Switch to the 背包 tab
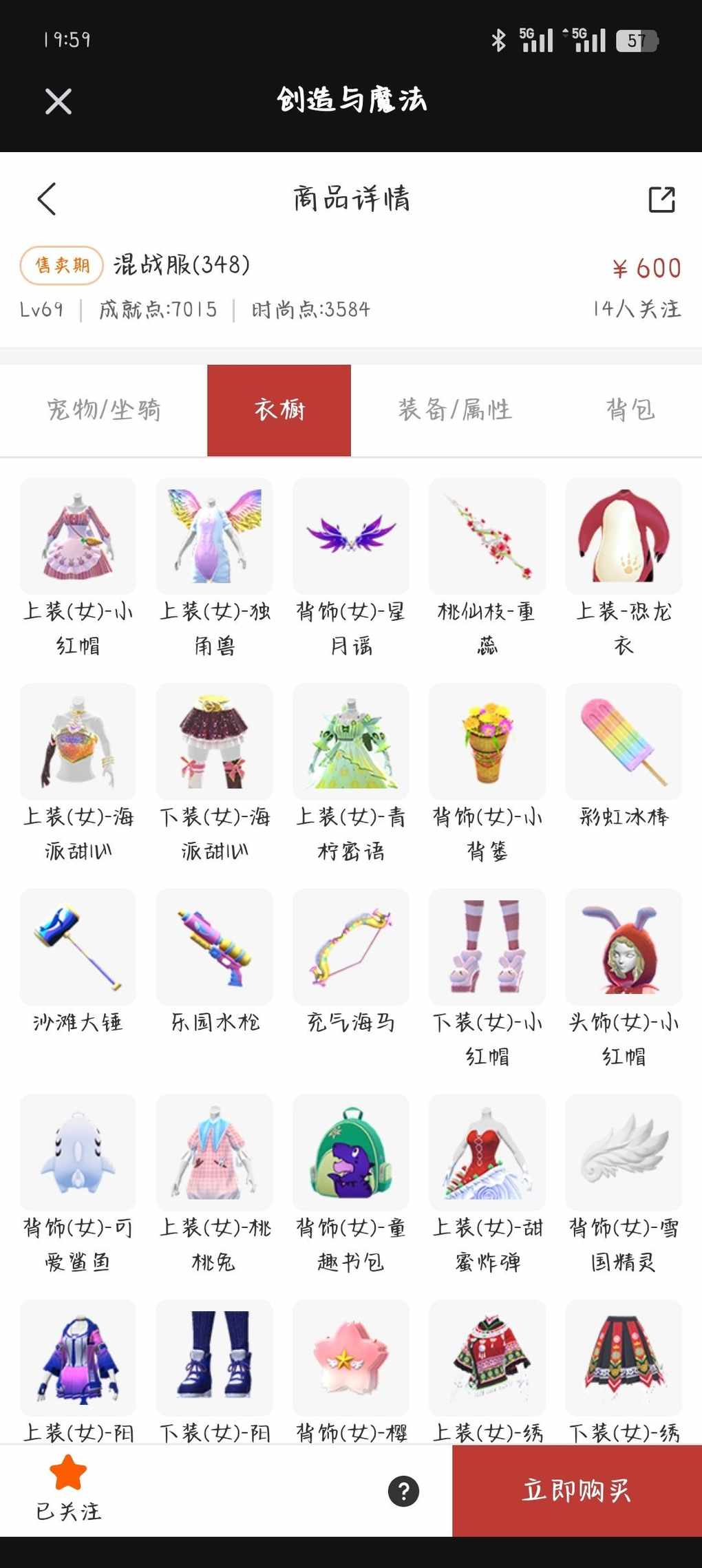This screenshot has width=702, height=1568. click(630, 410)
